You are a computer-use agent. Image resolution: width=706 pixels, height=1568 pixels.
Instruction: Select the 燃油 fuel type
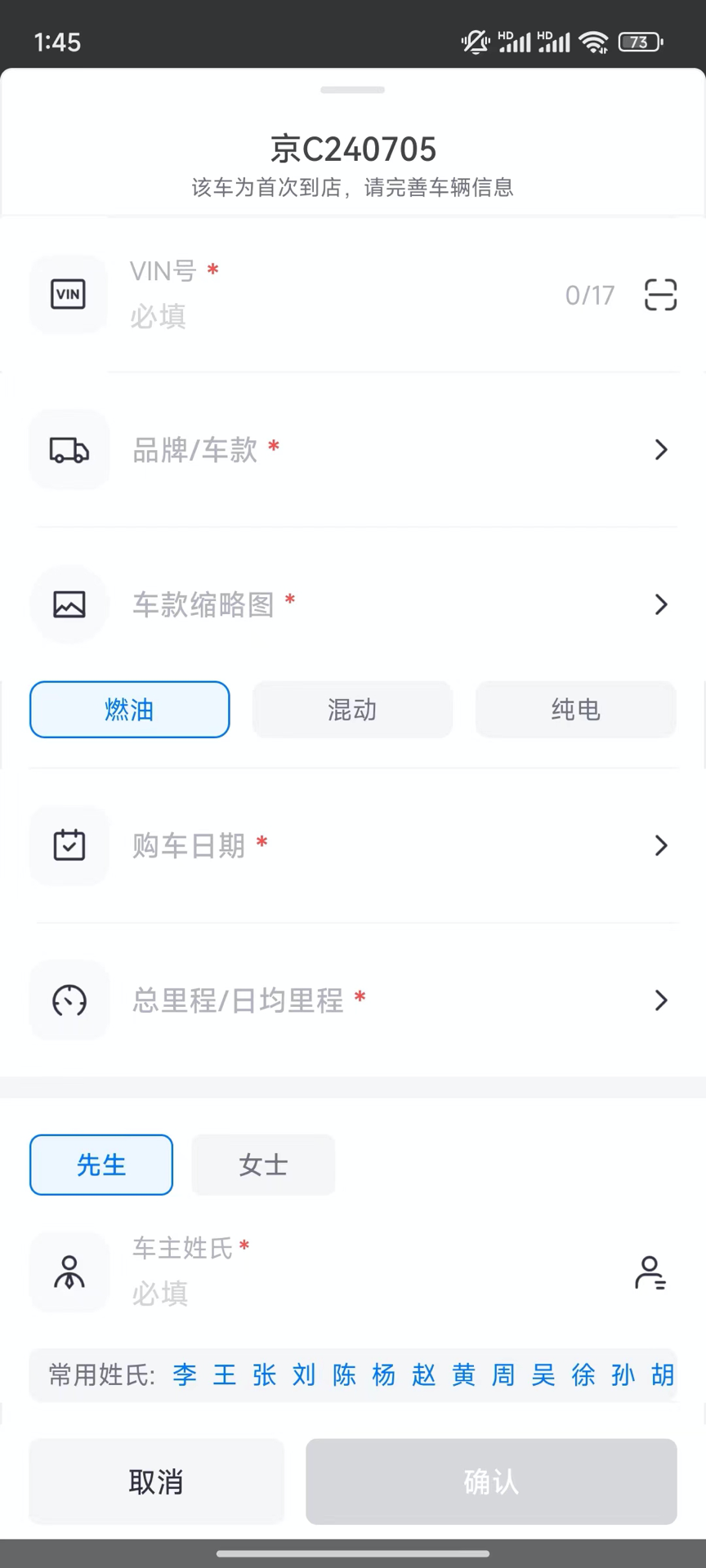coord(130,710)
